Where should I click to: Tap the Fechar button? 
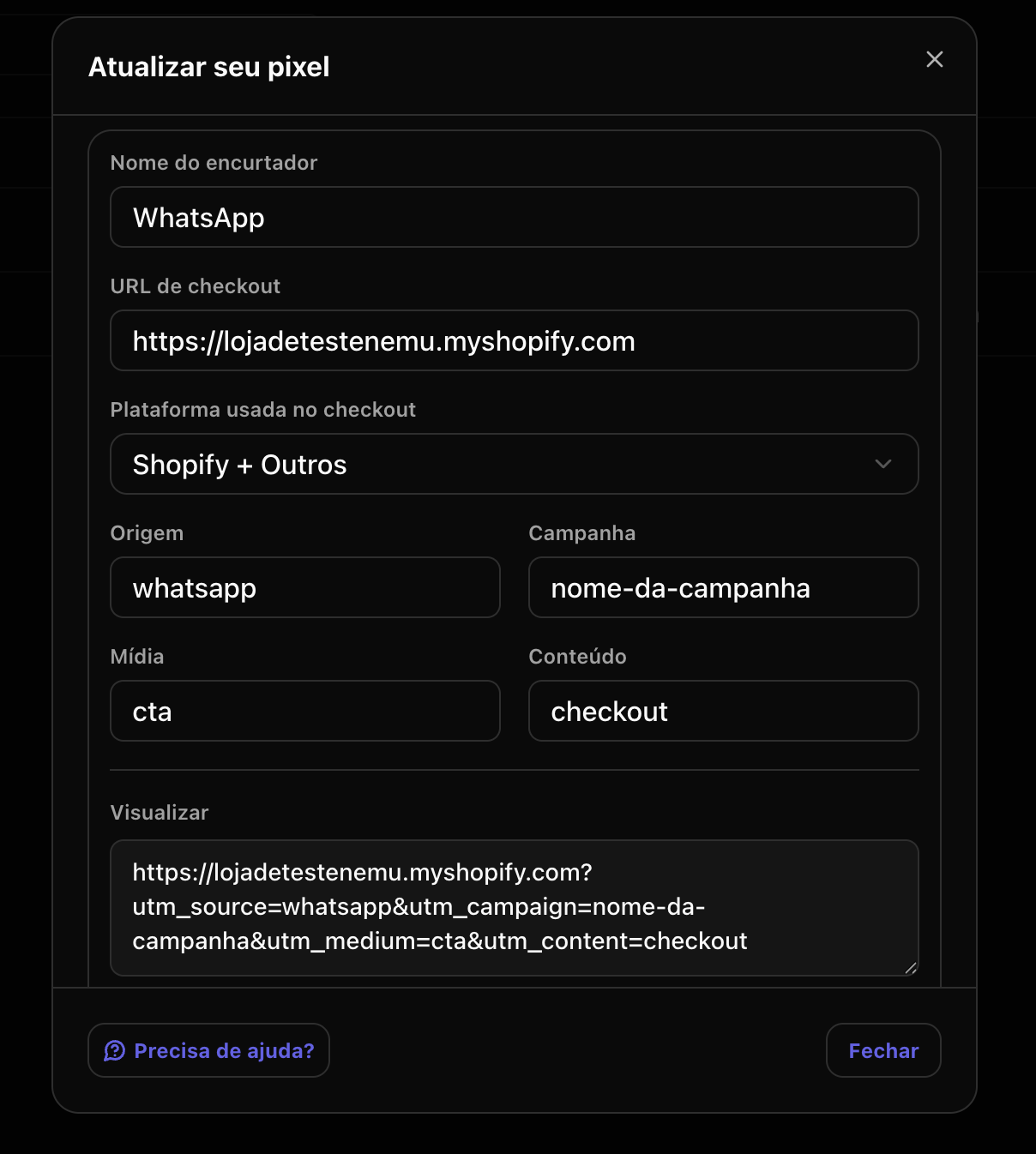882,1050
